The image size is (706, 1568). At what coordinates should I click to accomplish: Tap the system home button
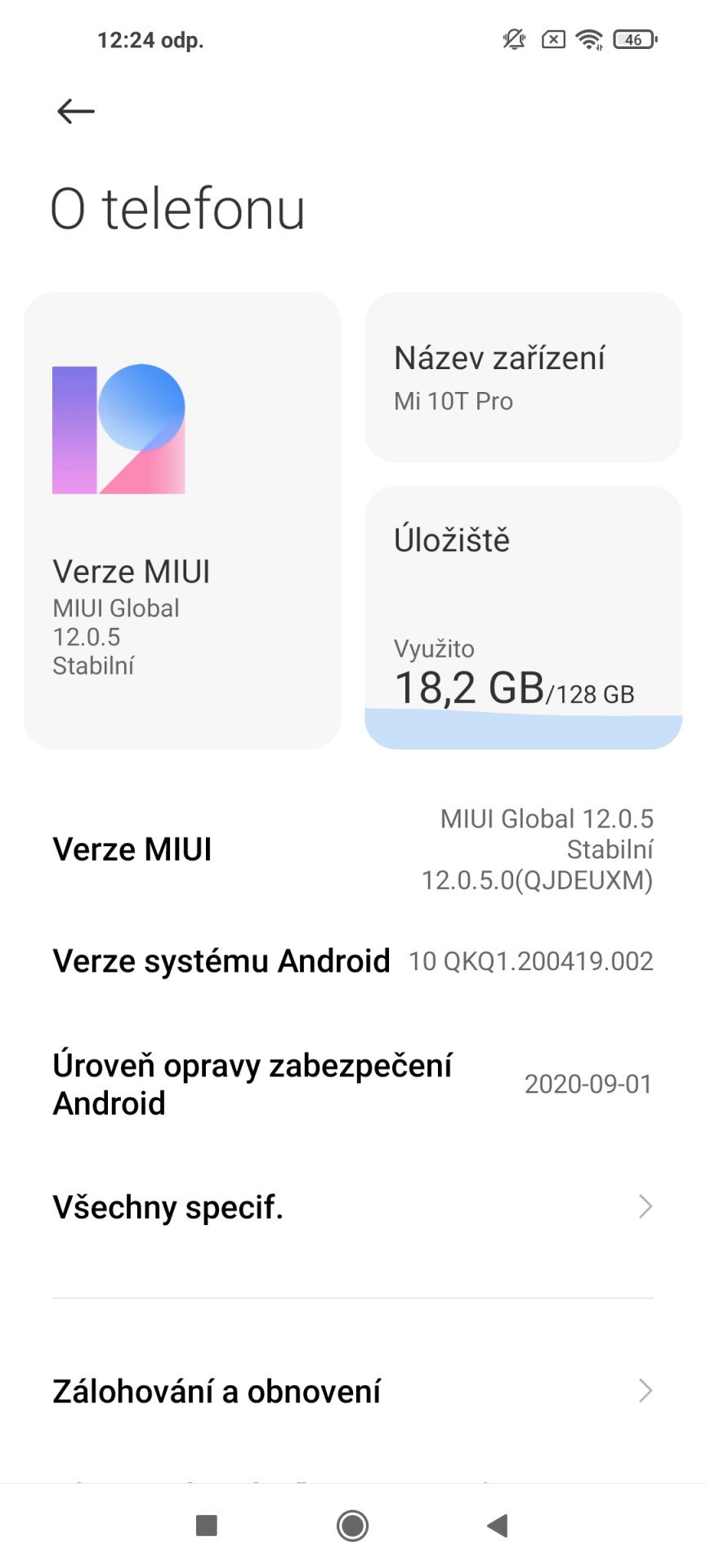point(353,1525)
